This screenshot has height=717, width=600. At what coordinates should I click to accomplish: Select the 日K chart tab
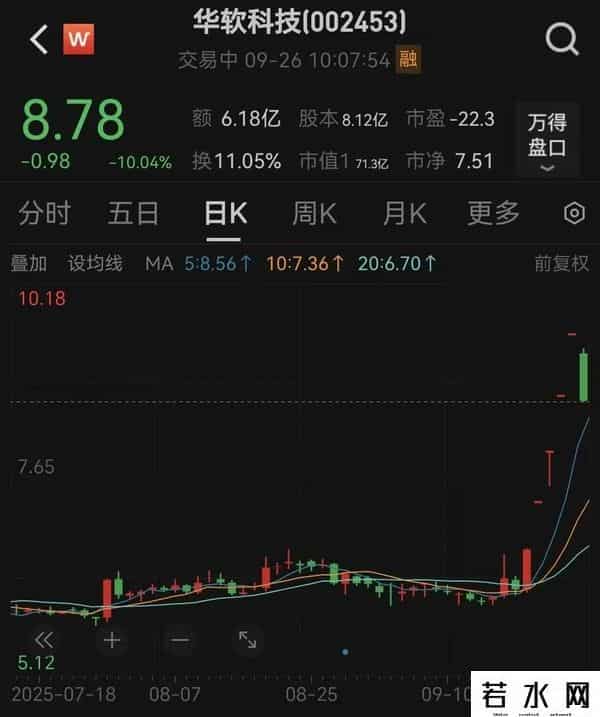click(225, 213)
